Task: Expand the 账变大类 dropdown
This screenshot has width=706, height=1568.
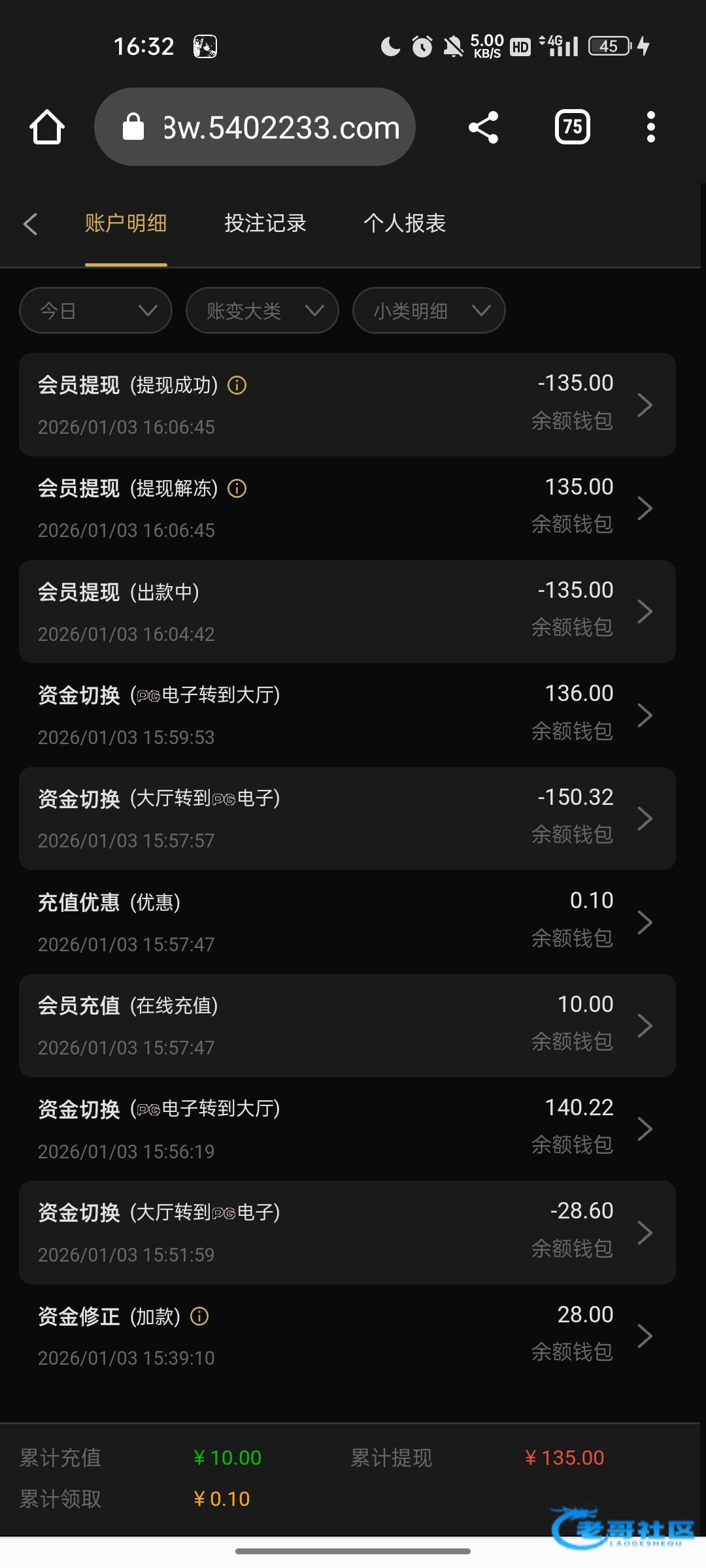Action: click(262, 310)
